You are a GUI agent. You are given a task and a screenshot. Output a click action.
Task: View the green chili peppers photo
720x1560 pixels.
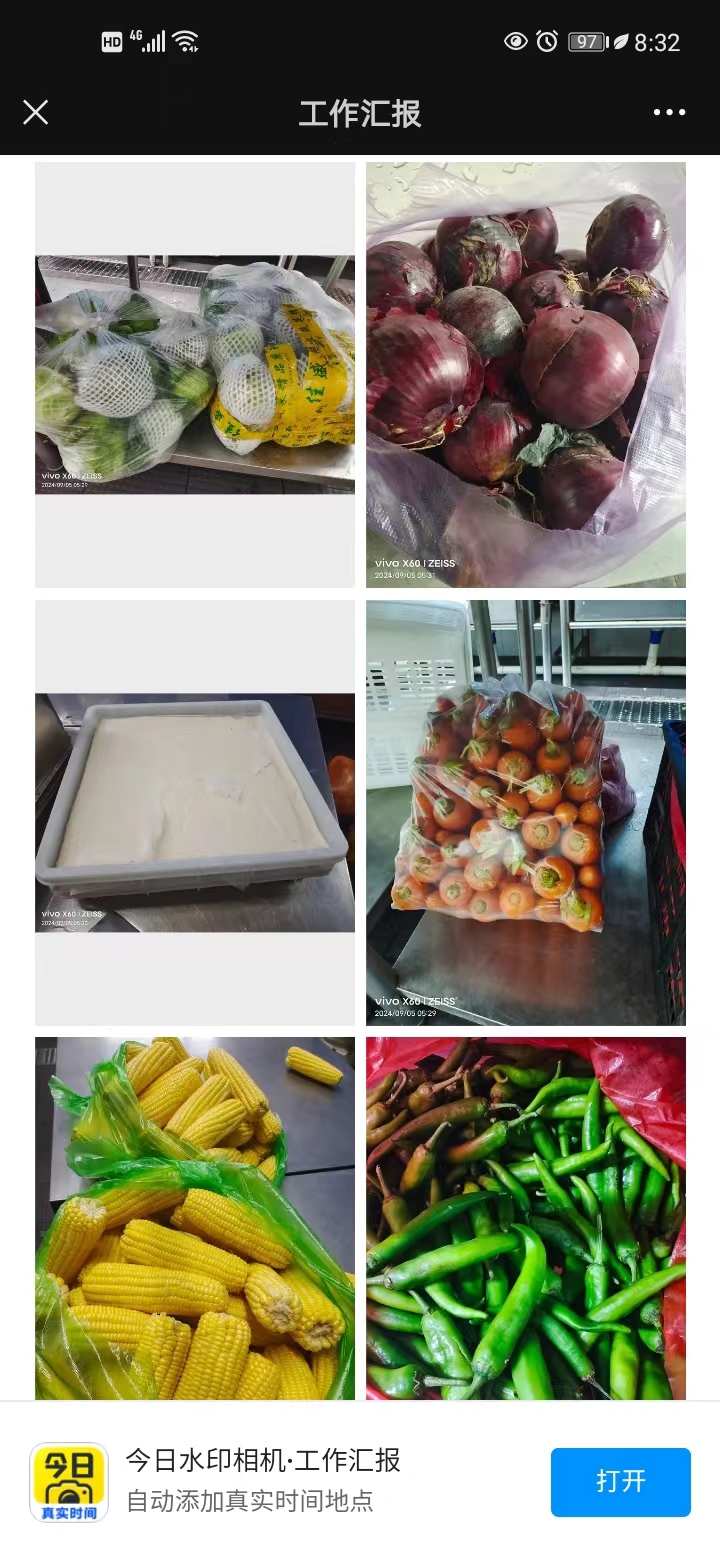pyautogui.click(x=526, y=1218)
